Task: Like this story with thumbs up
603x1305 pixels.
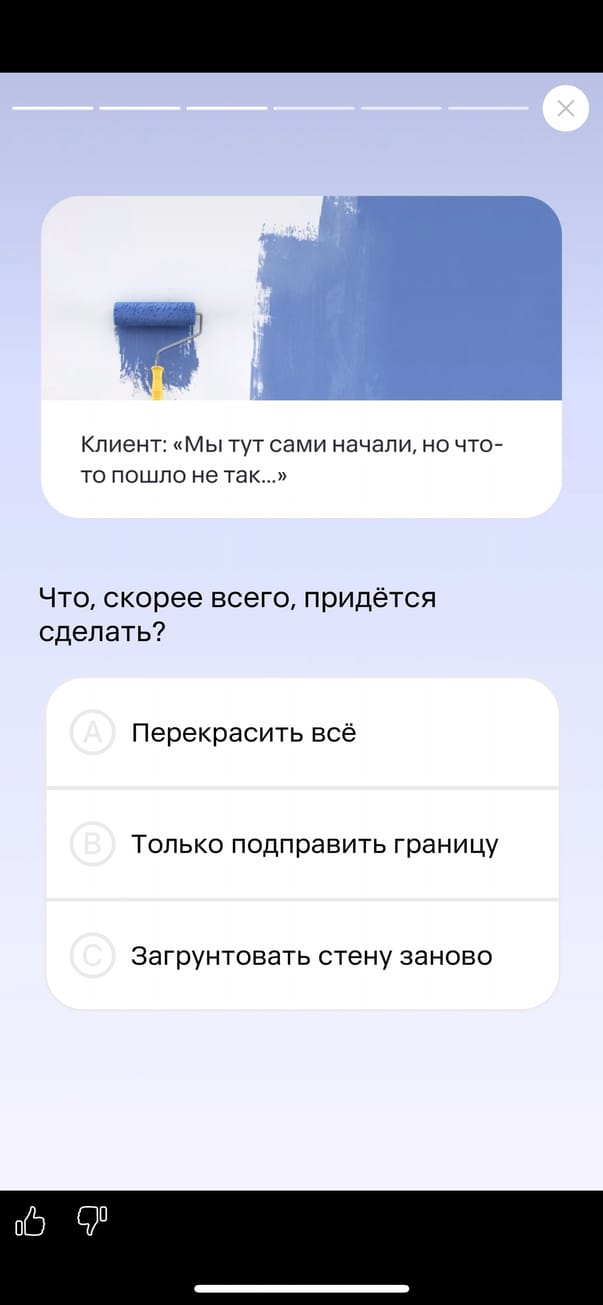Action: pyautogui.click(x=31, y=1220)
